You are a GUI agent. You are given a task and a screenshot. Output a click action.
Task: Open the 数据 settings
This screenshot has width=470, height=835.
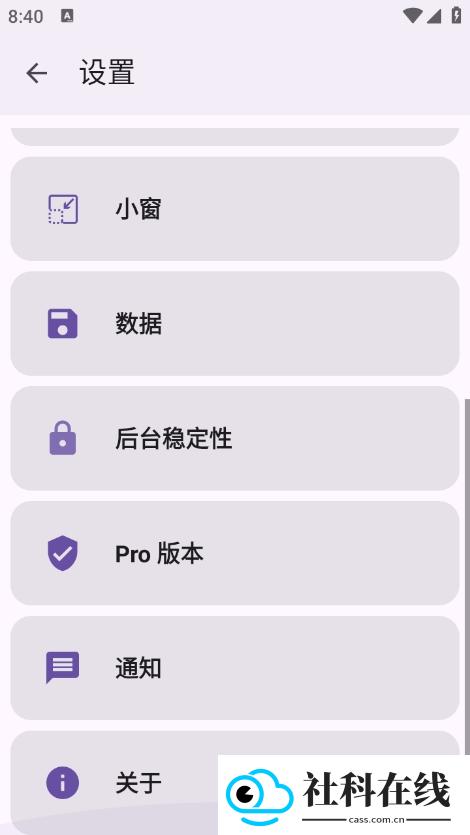(x=235, y=323)
